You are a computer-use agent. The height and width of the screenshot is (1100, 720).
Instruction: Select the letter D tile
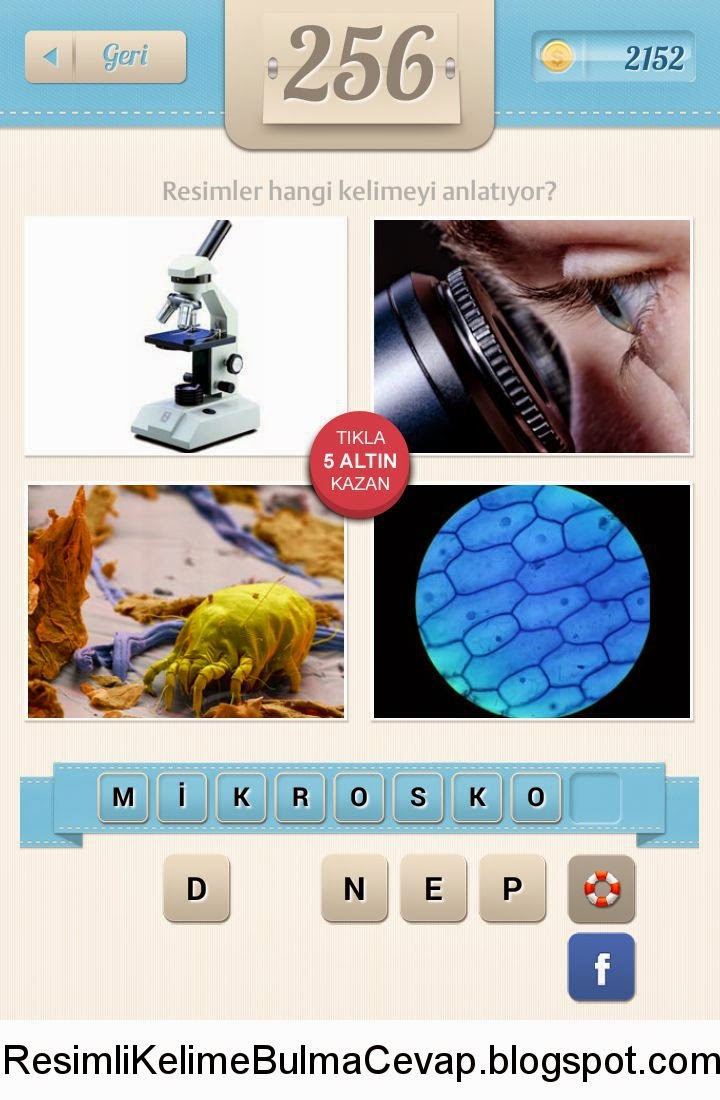(x=196, y=888)
